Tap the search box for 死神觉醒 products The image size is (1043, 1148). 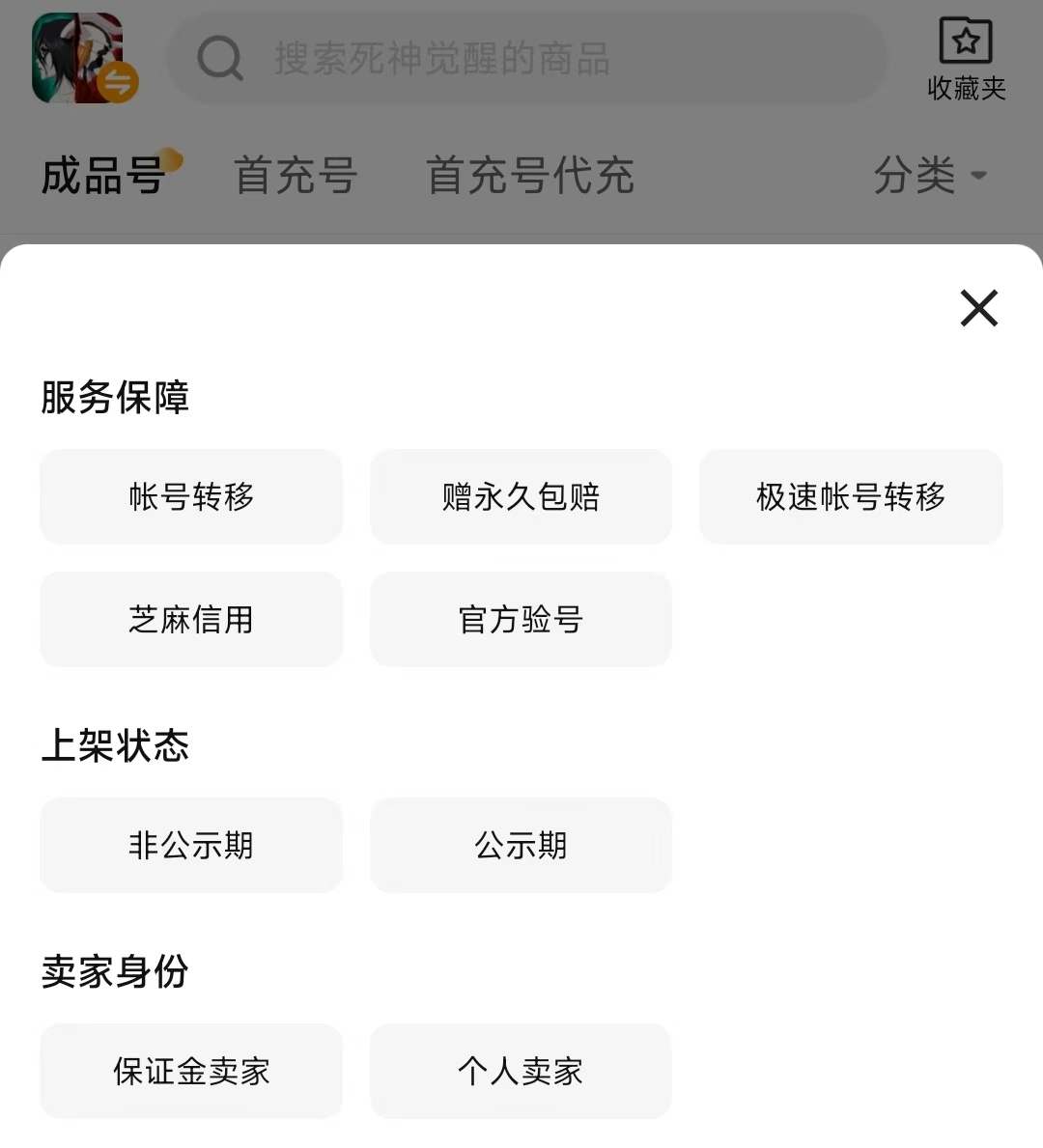point(526,59)
